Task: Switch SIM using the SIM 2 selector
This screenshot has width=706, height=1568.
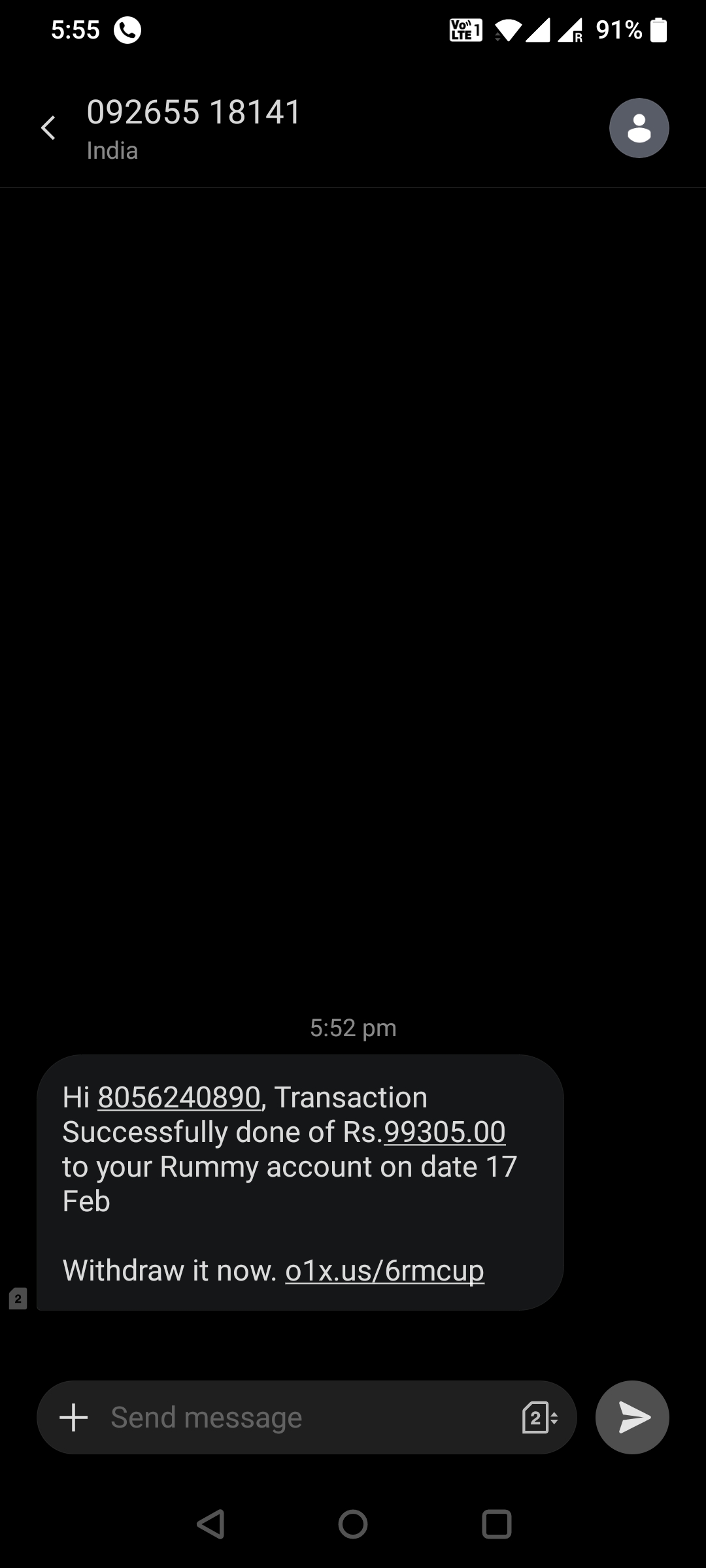Action: pyautogui.click(x=539, y=1418)
